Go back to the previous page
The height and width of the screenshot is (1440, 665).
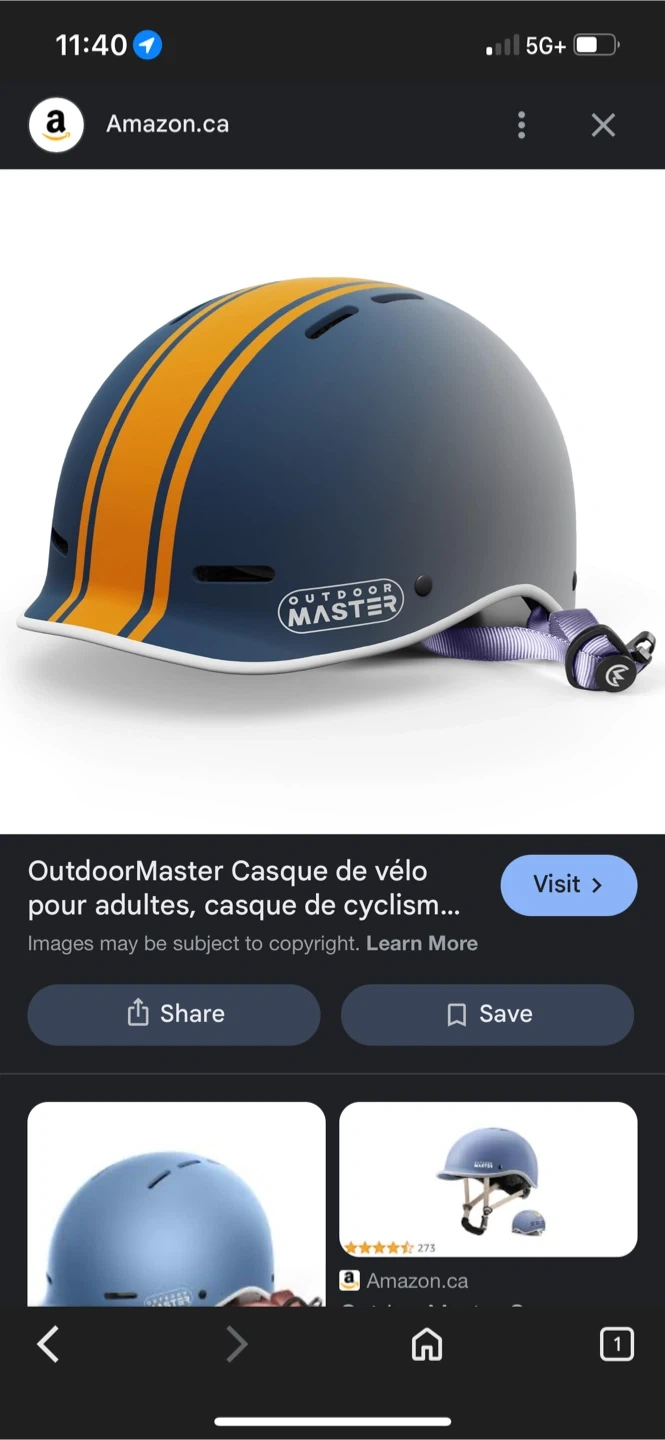click(x=48, y=1345)
